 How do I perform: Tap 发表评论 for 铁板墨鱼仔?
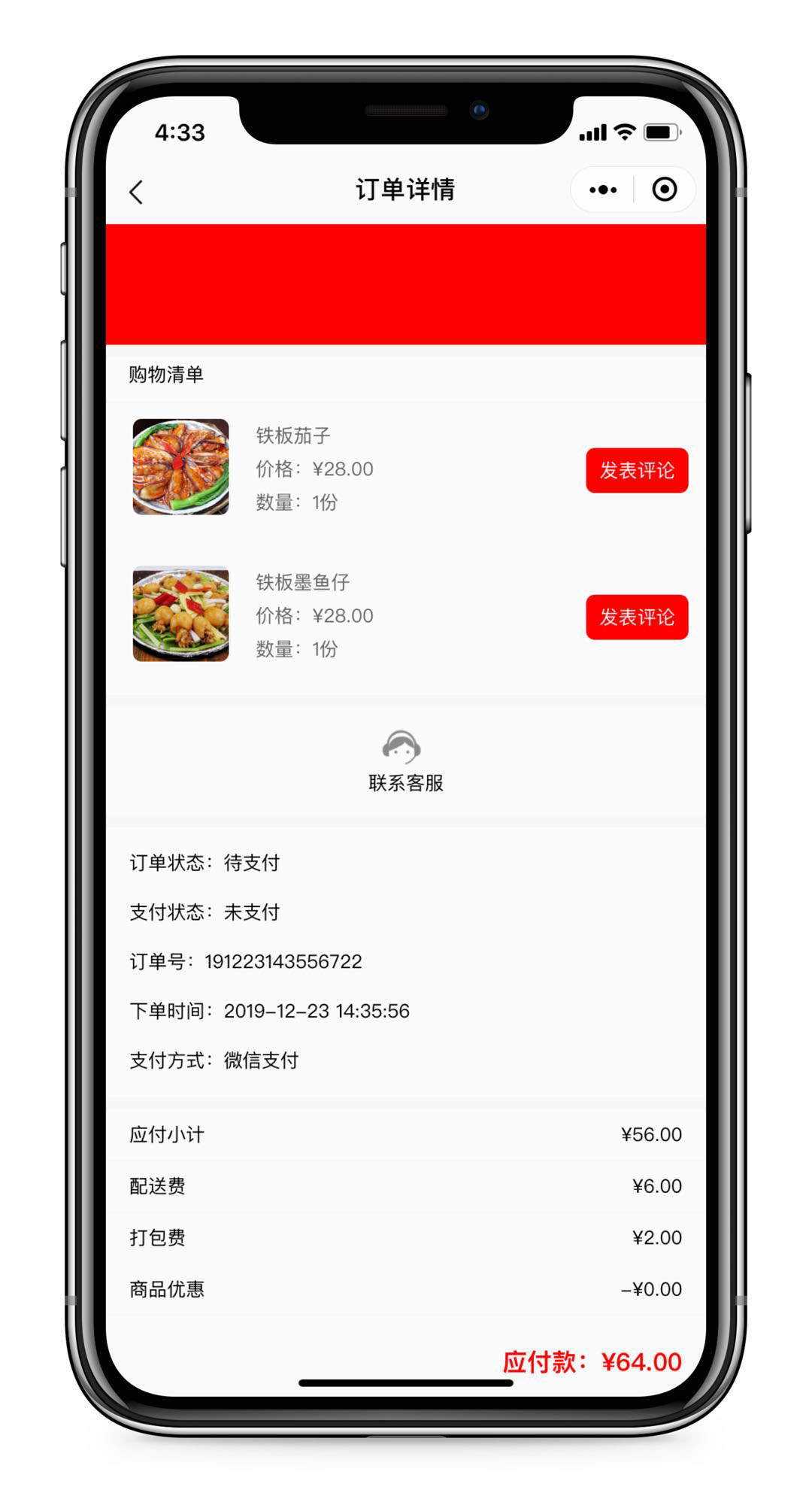click(x=637, y=618)
